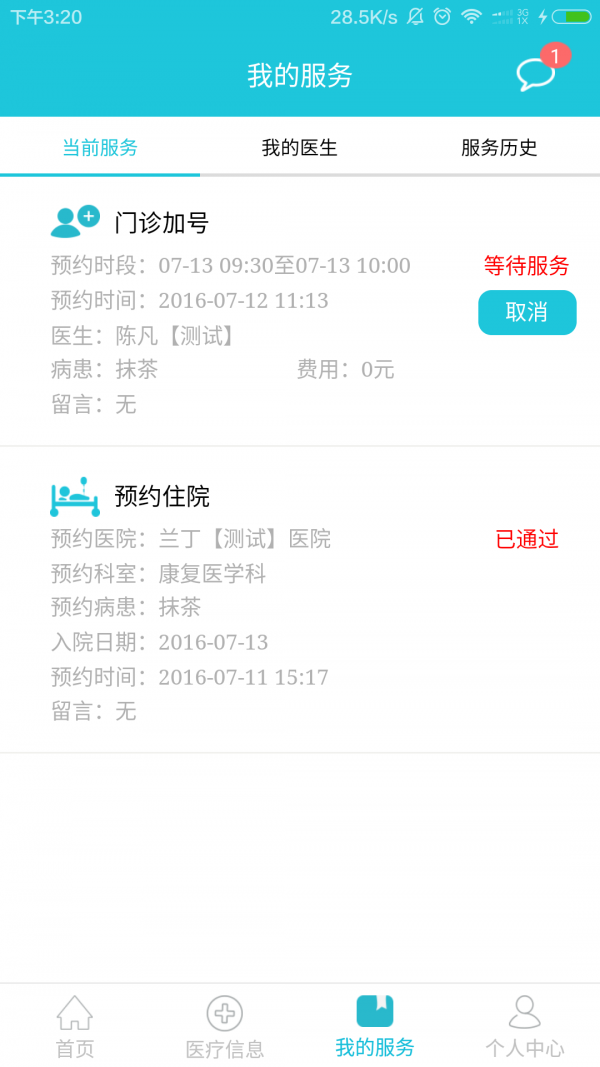Go to the 首页 home tab

click(x=75, y=1026)
